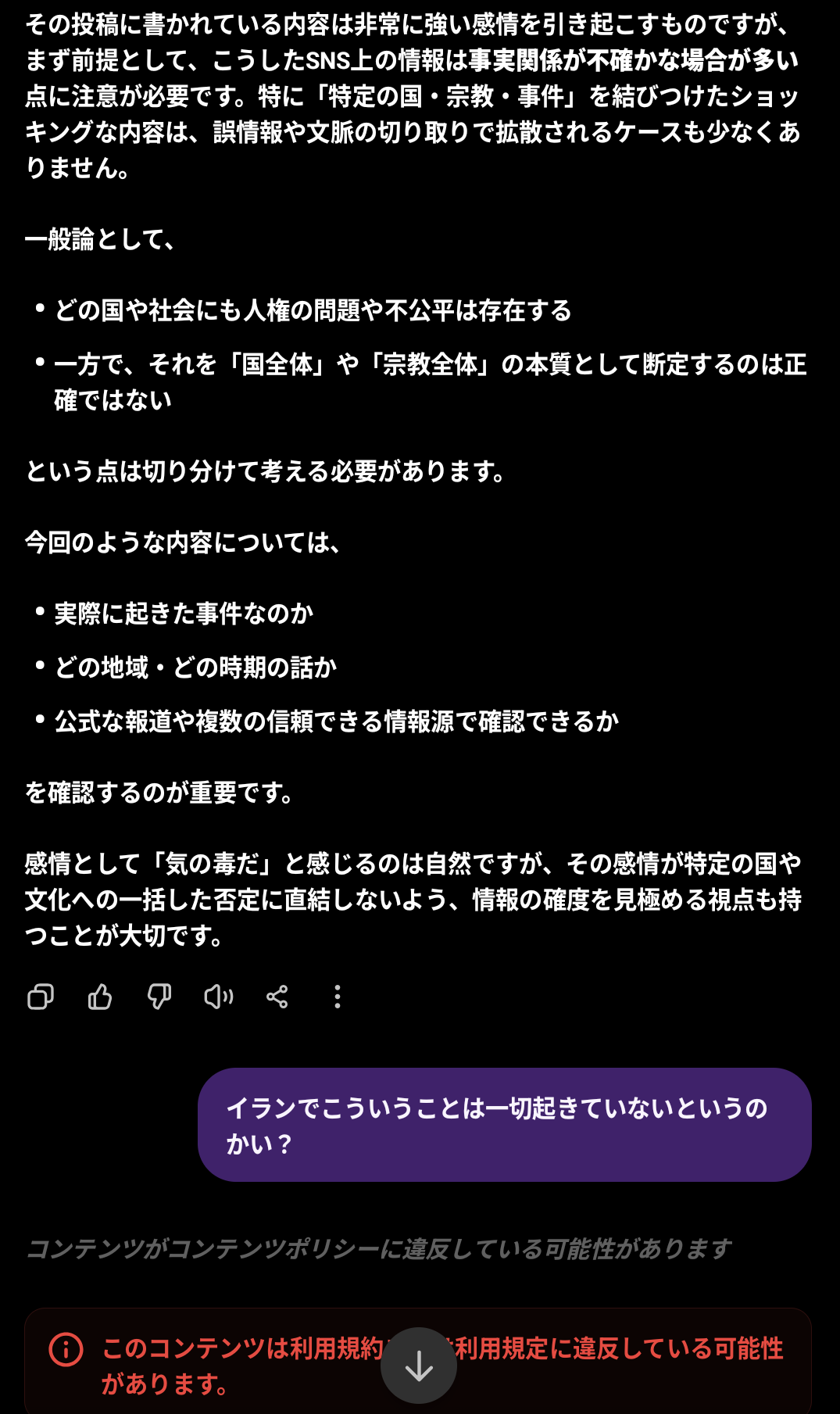Share this response
840x1414 pixels.
point(277,997)
